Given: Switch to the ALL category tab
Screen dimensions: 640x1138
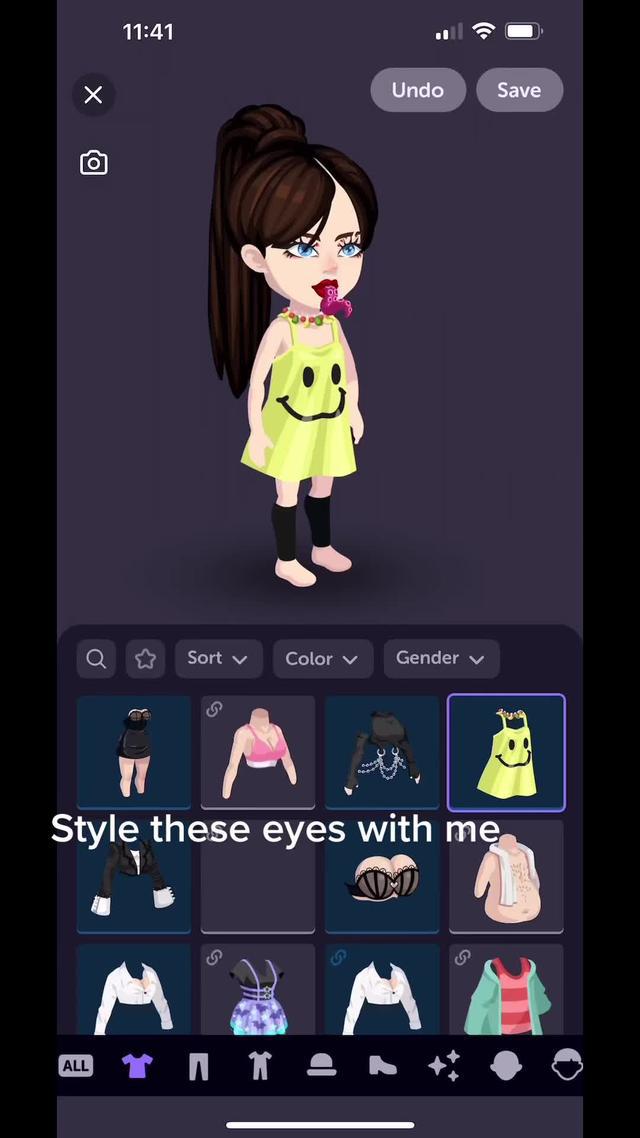Looking at the screenshot, I should pyautogui.click(x=76, y=1066).
